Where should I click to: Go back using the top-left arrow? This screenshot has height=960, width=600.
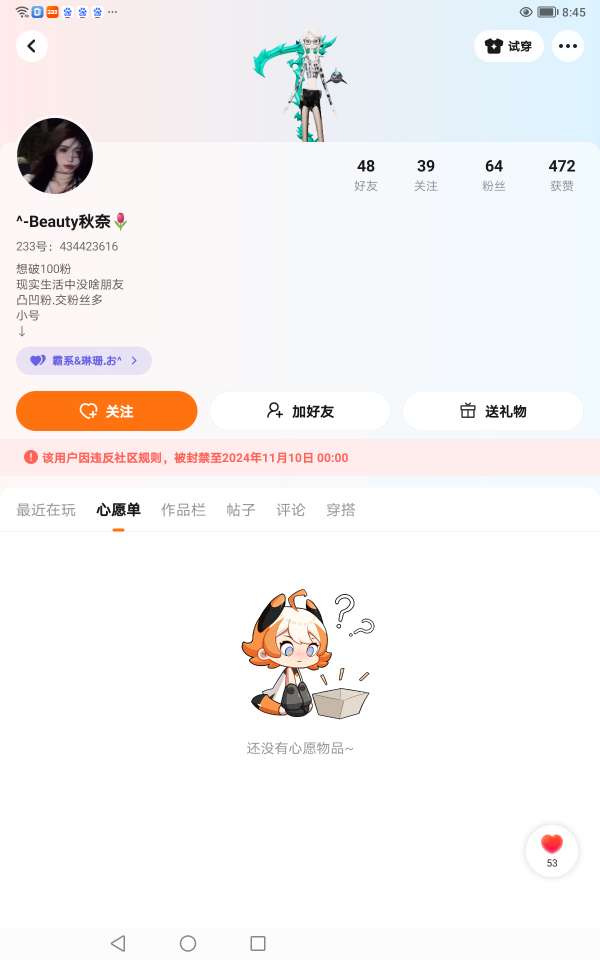click(x=32, y=46)
